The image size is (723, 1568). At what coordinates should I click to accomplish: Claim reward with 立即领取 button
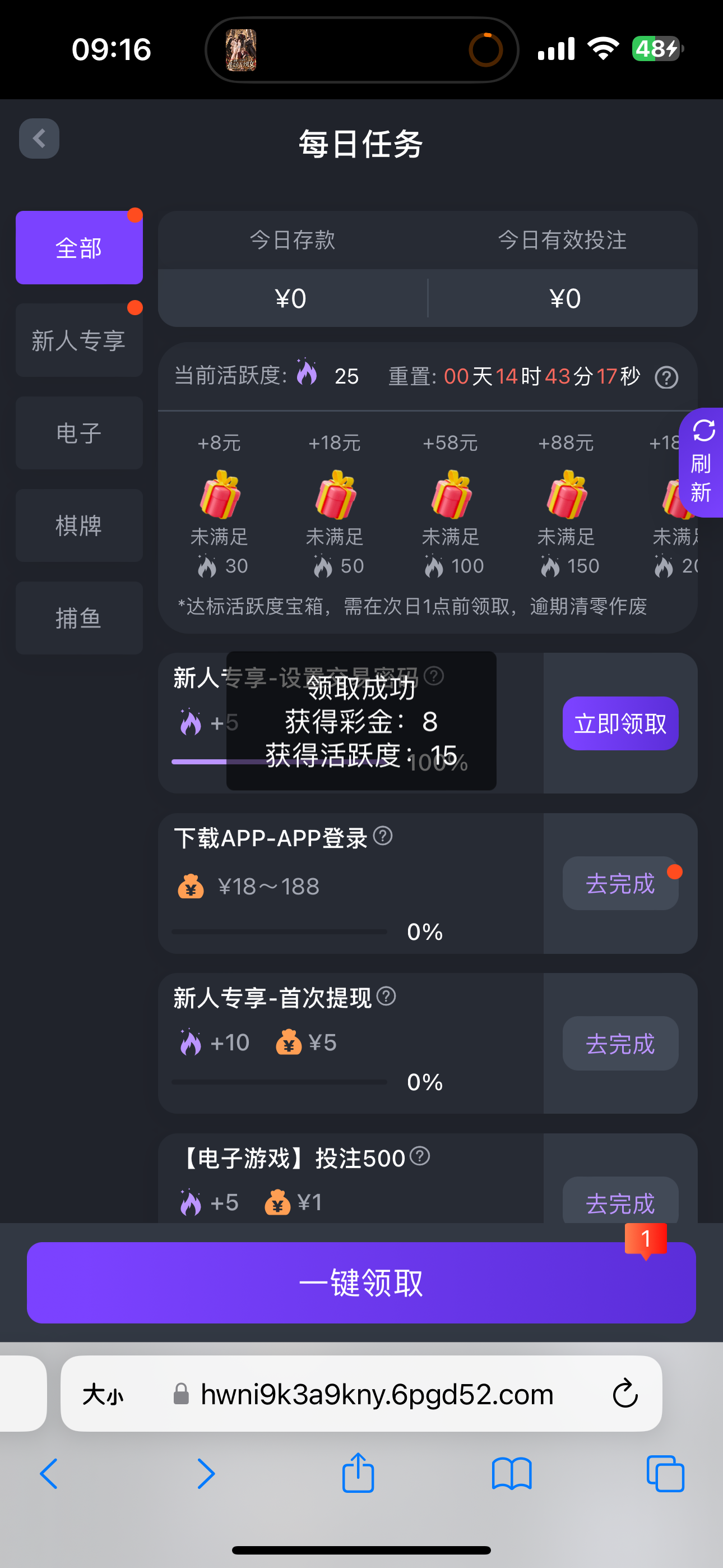[620, 723]
